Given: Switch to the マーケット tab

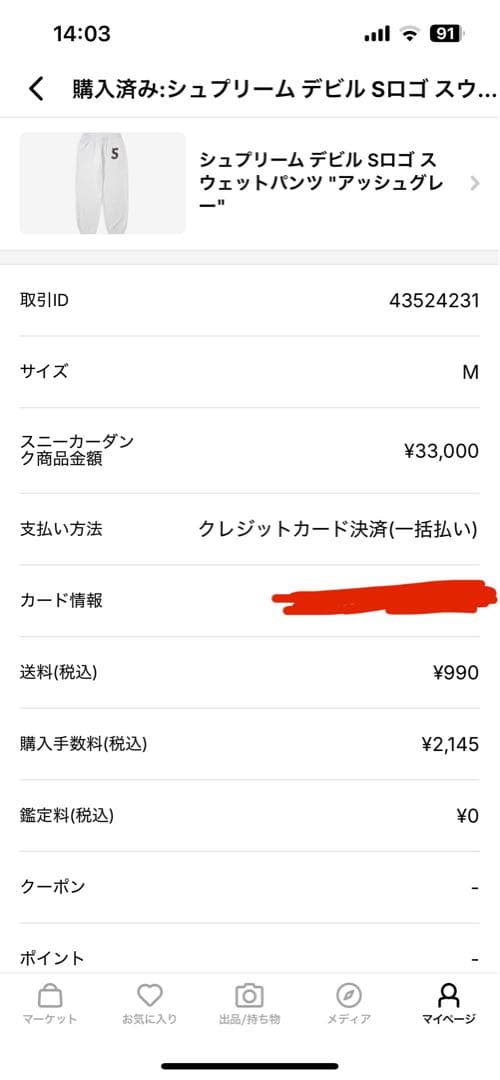Looking at the screenshot, I should (50, 1004).
